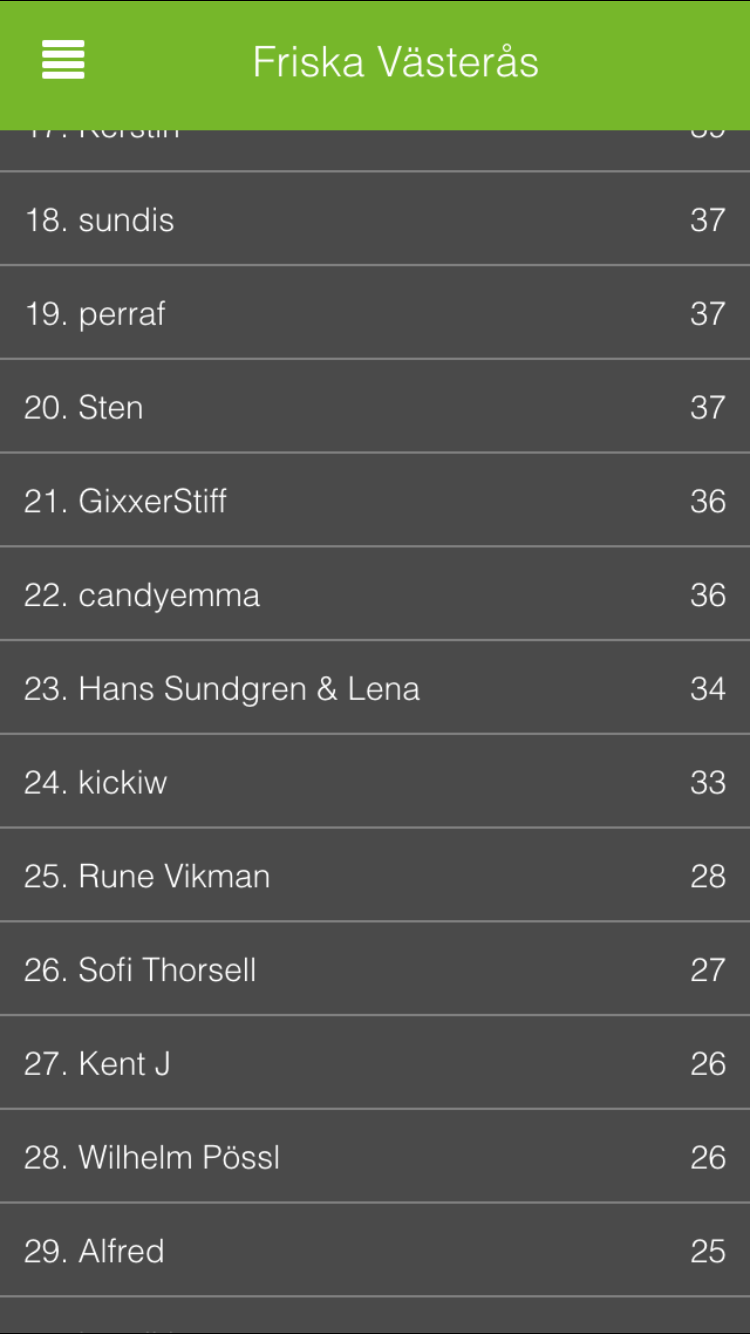Open GixxerStiff's entry
750x1334 pixels.
pos(375,500)
